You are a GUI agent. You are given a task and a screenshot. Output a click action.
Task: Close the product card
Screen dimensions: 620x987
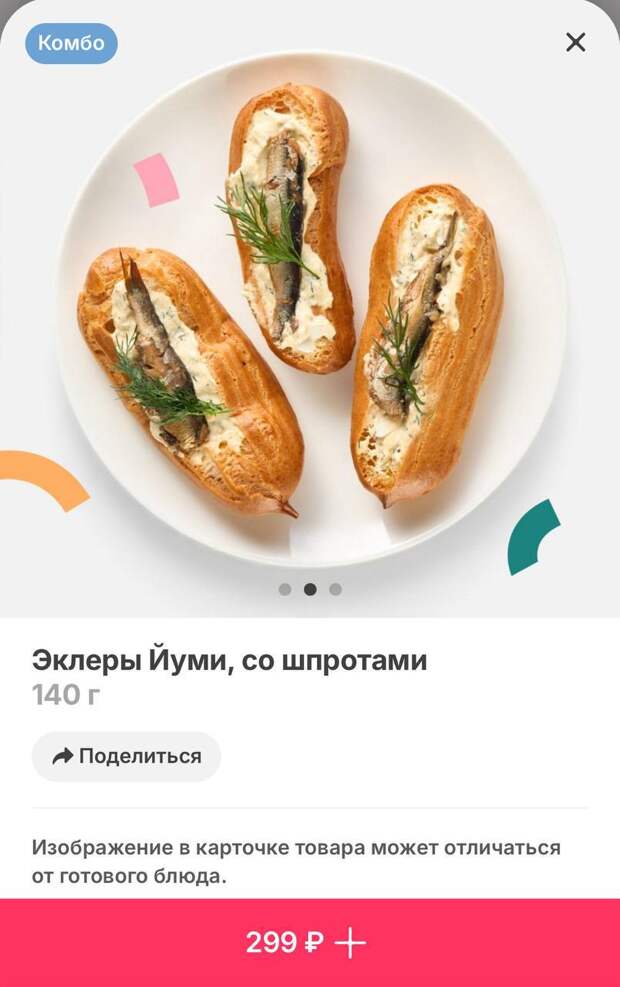(575, 42)
